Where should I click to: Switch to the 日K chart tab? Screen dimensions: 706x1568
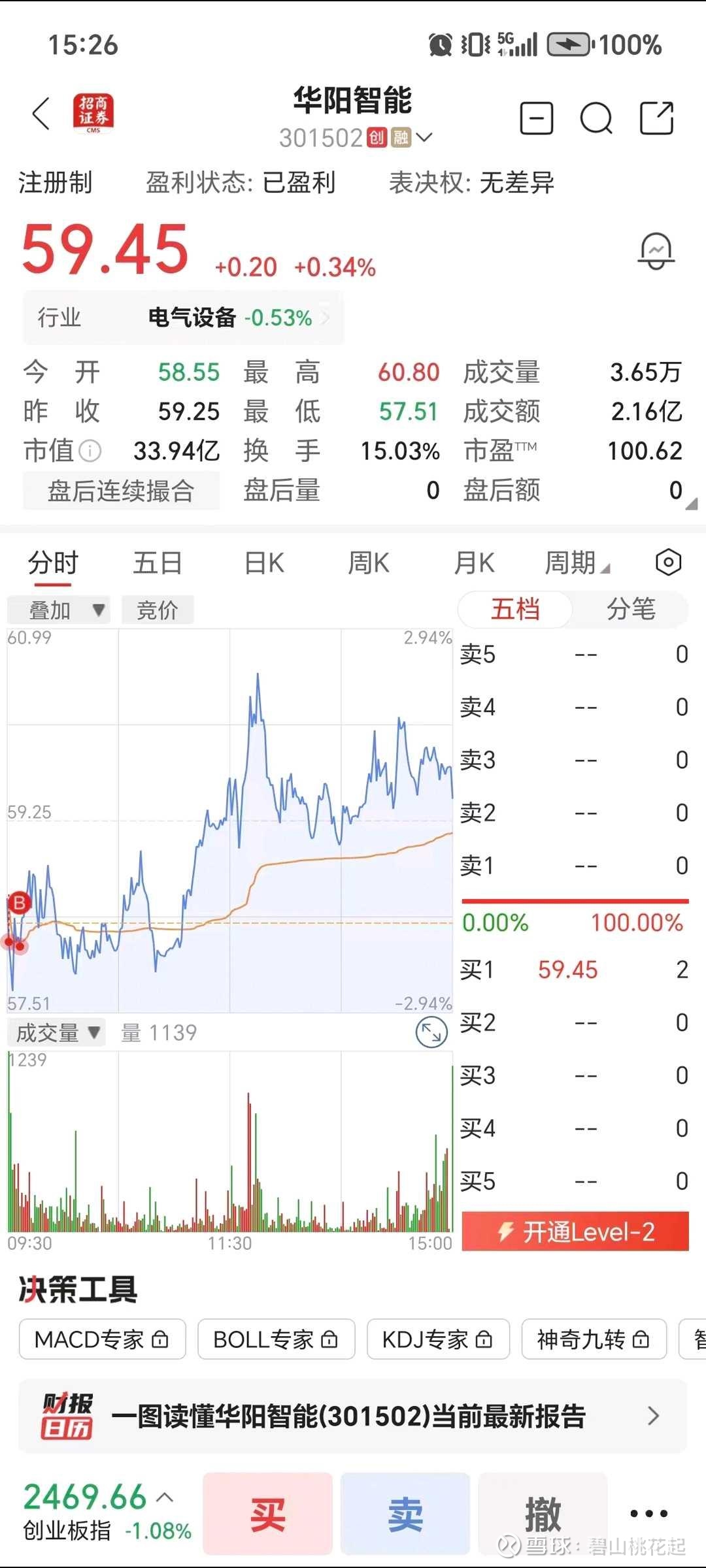[x=264, y=563]
